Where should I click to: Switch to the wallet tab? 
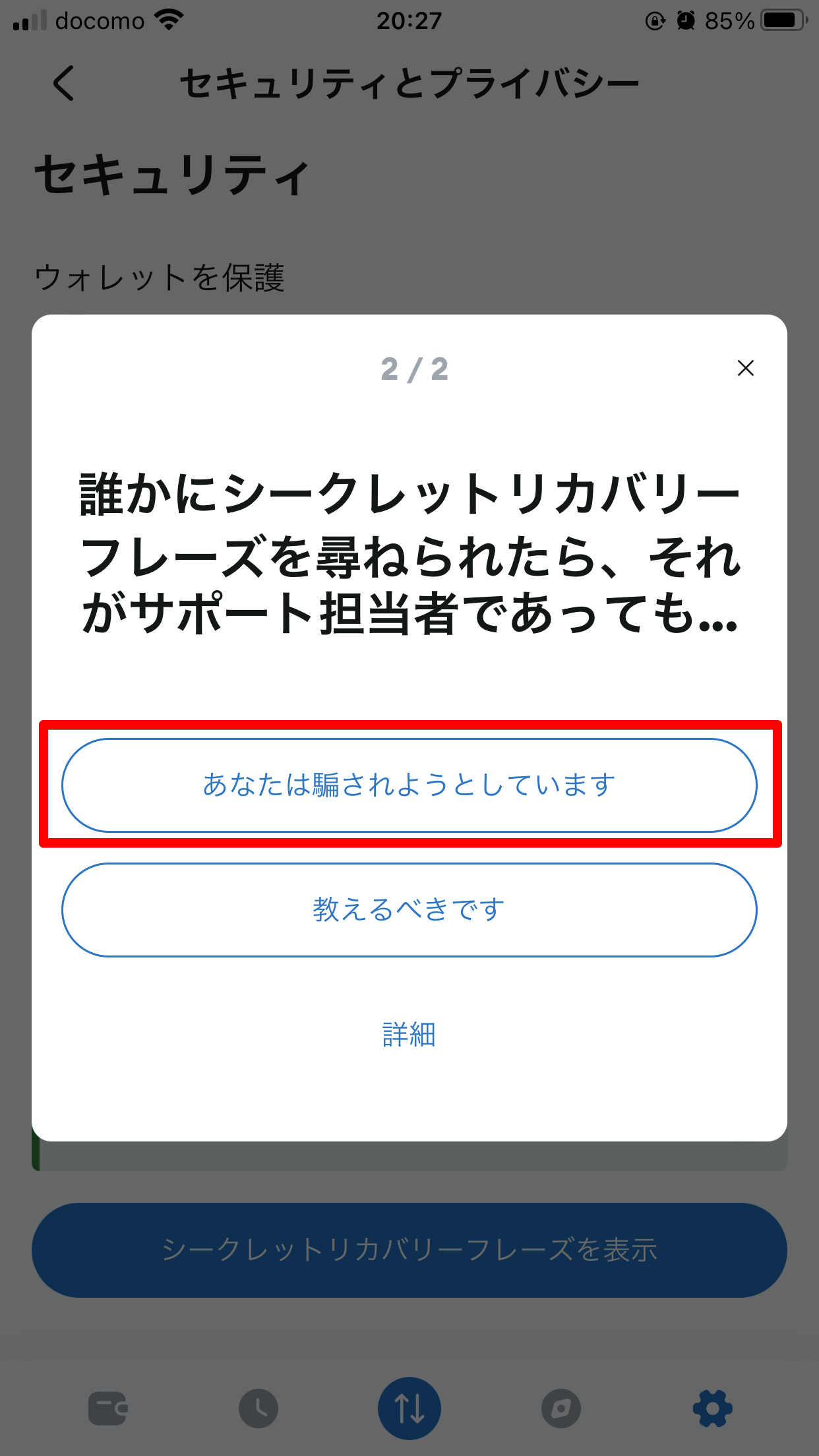pos(107,1409)
